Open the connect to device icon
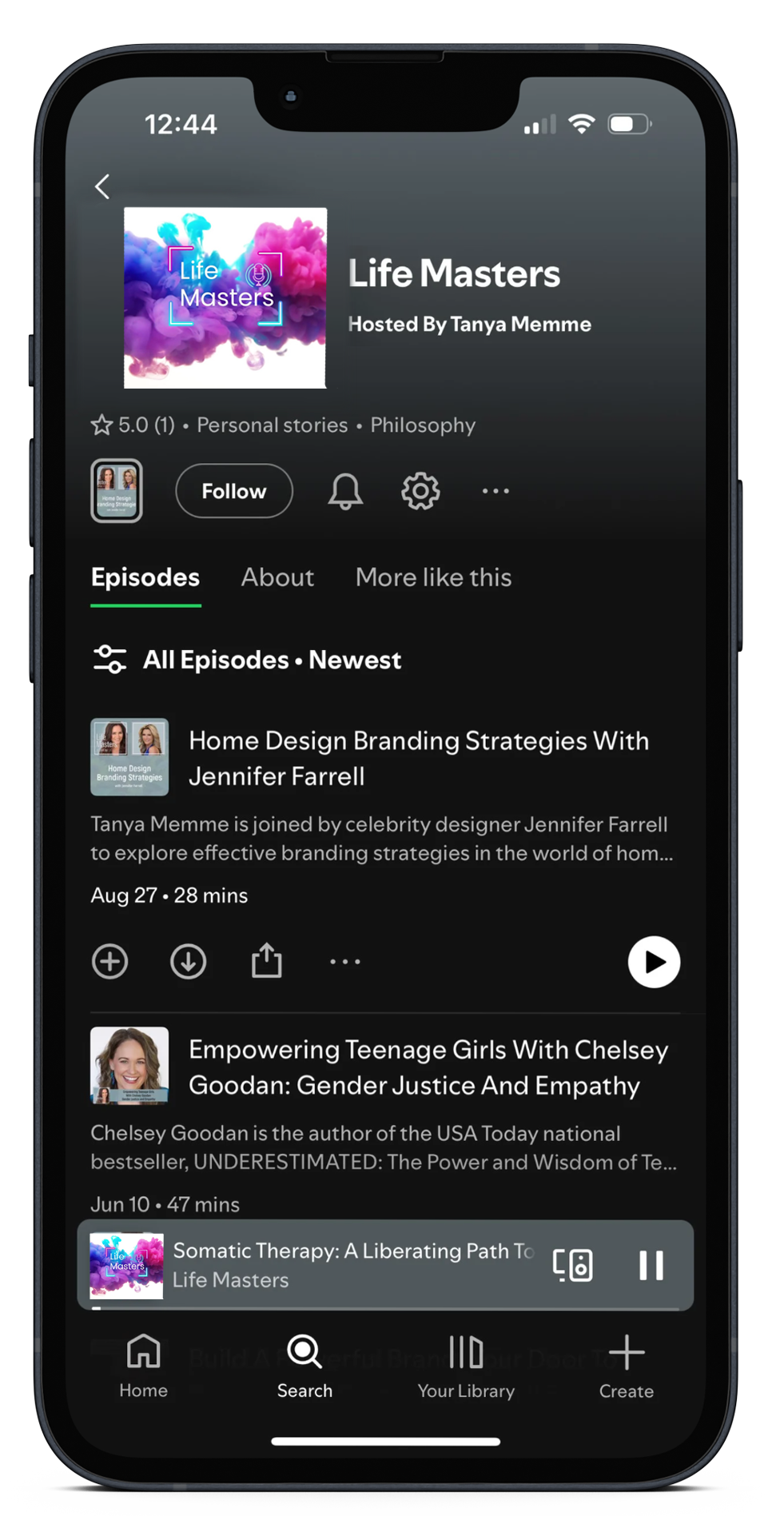Viewport: 784px width, 1516px height. (573, 1265)
